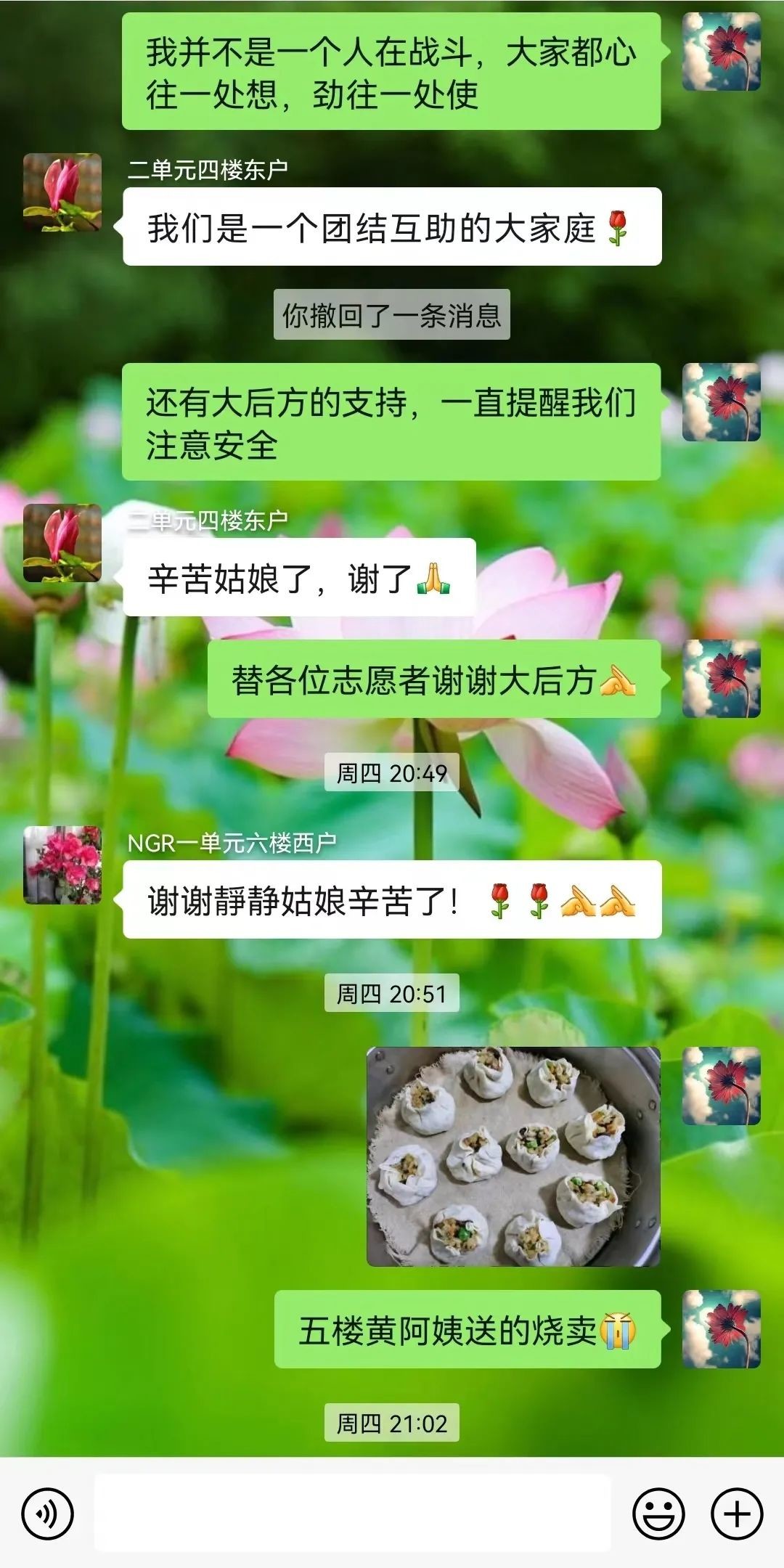Image resolution: width=784 pixels, height=1568 pixels.
Task: Open avatar of 二单元四楼东户 beside 团结互助 message
Action: (62, 192)
